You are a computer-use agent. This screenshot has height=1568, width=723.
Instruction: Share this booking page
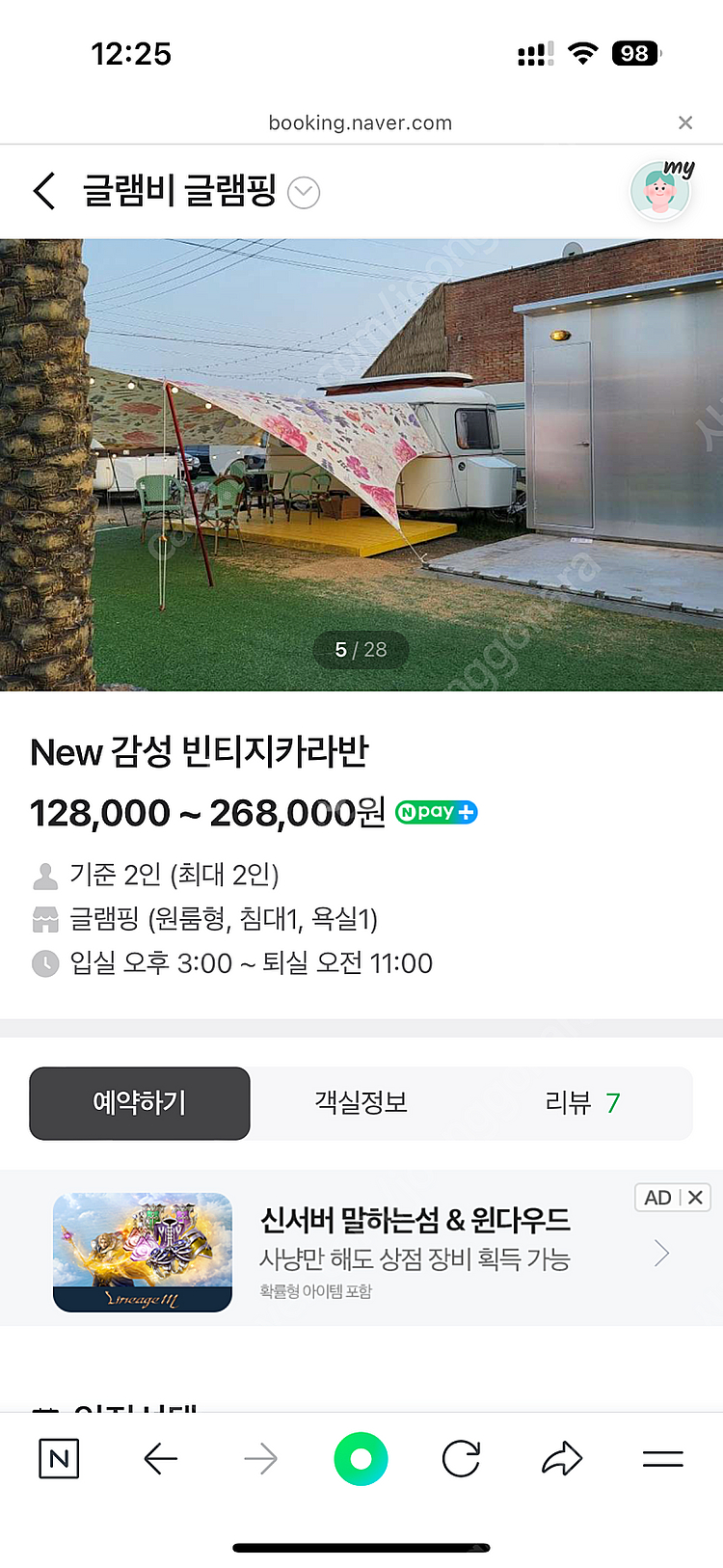pos(562,1459)
